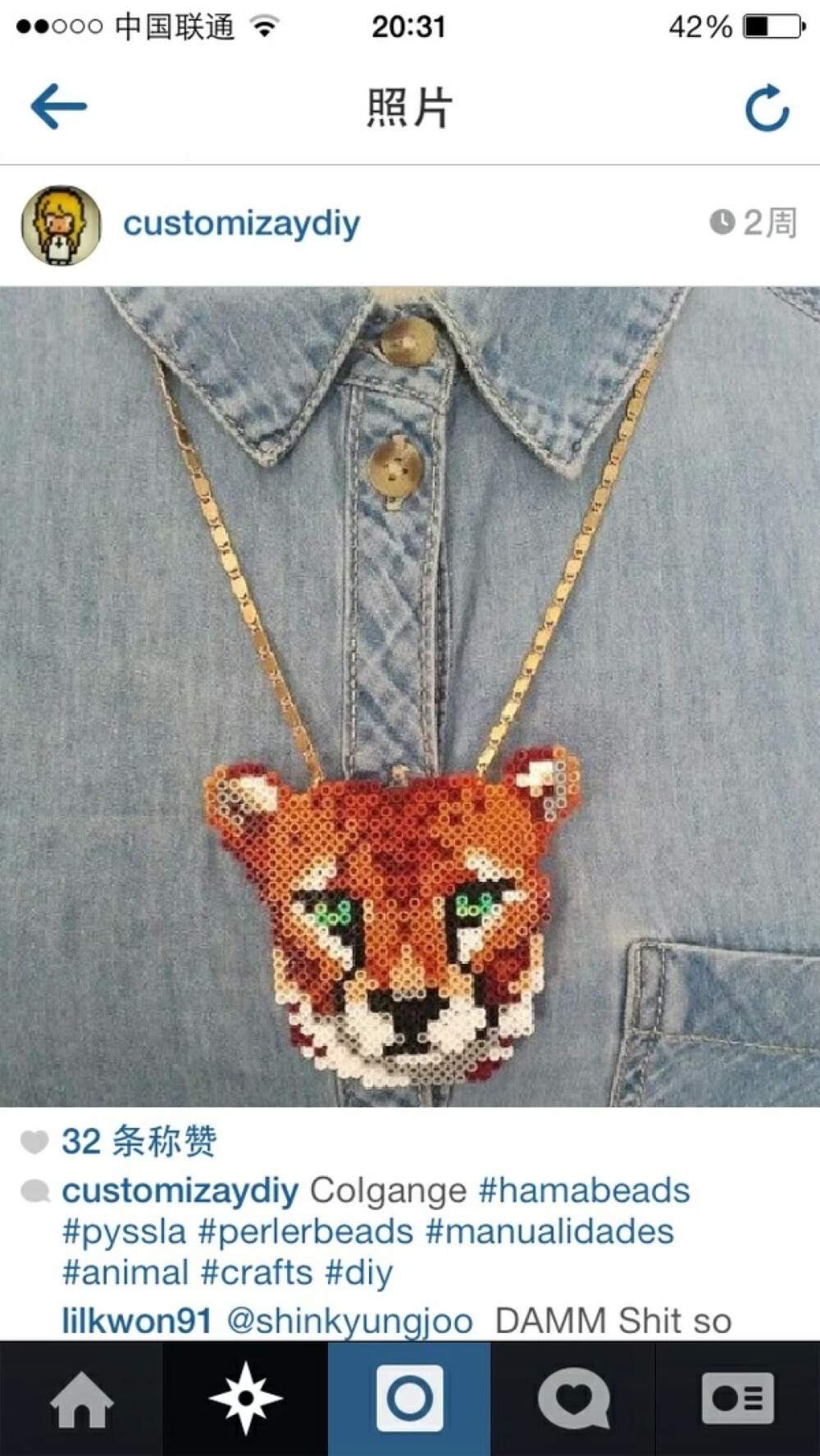Go back using the arrow icon

point(58,107)
